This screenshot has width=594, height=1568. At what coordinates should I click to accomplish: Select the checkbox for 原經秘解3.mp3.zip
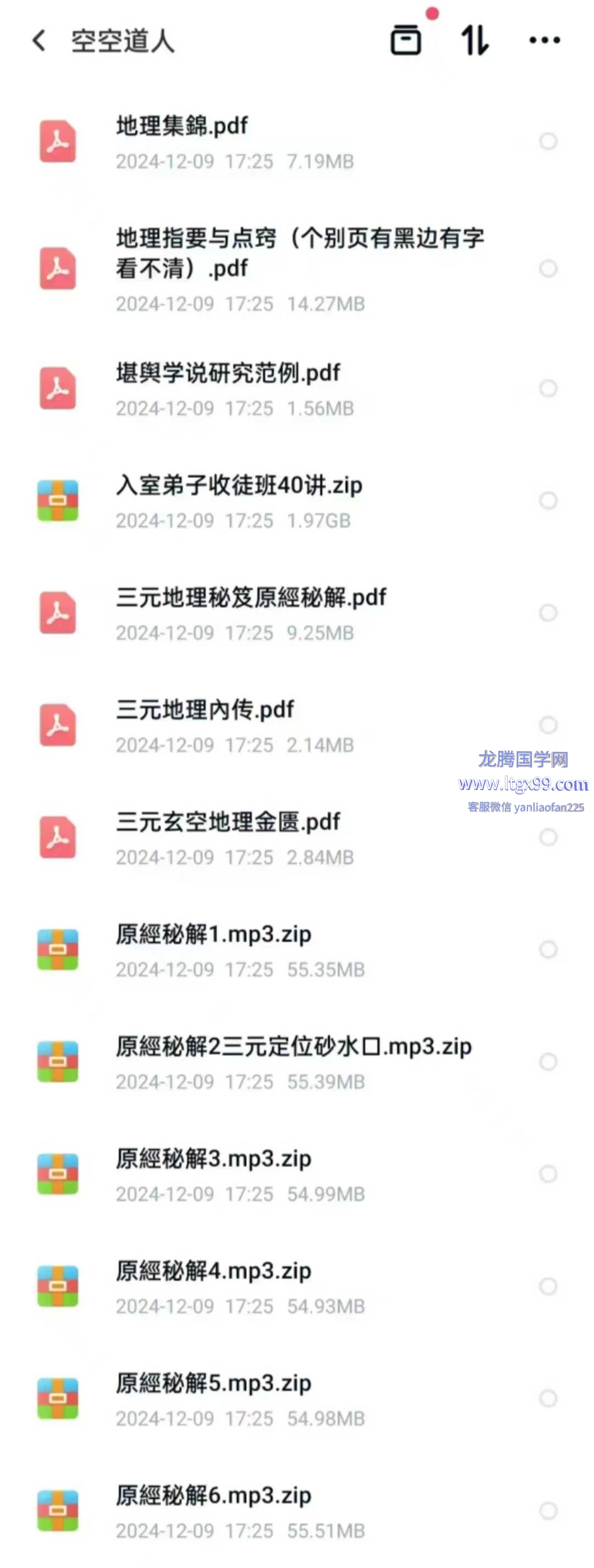[x=548, y=1174]
